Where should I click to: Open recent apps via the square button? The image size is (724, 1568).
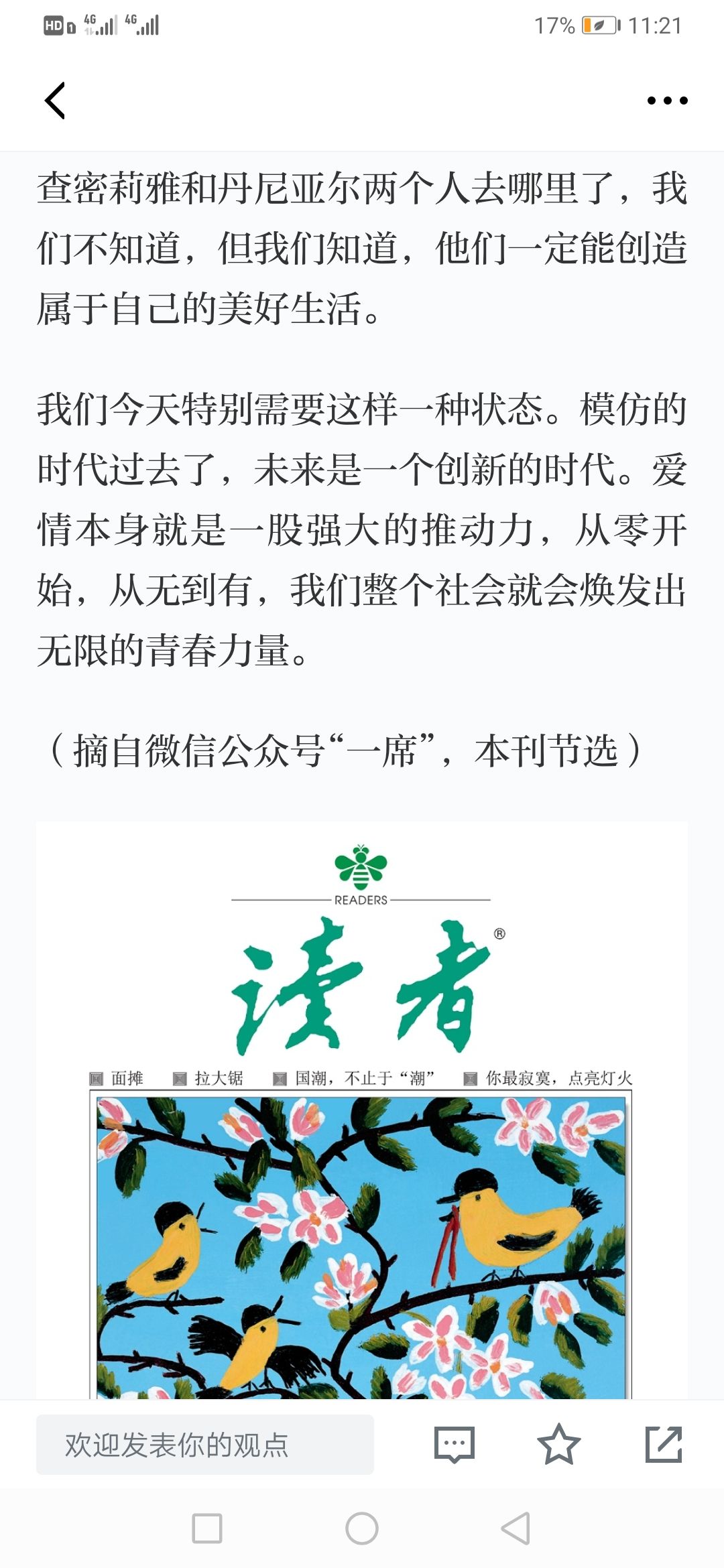click(x=207, y=1528)
